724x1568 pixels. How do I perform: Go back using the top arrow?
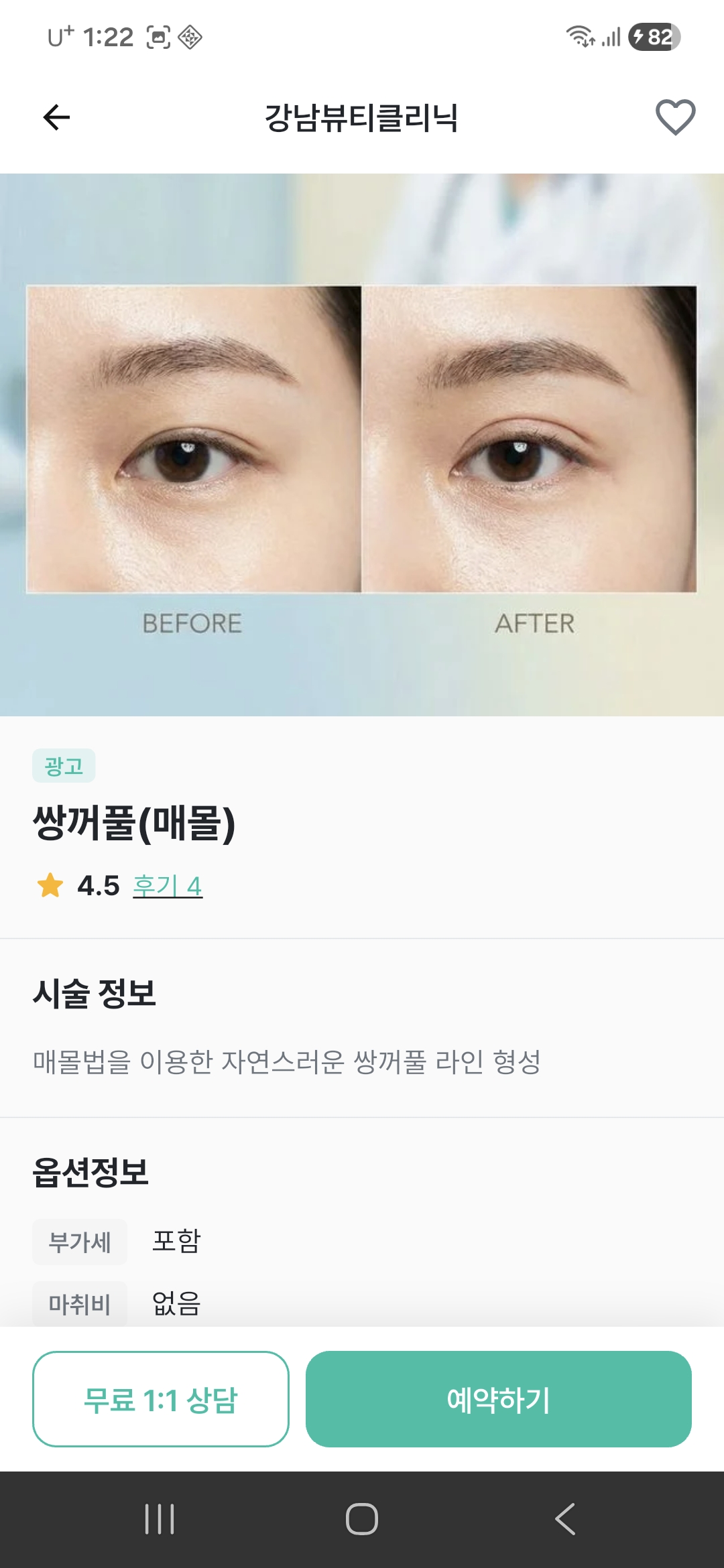56,117
